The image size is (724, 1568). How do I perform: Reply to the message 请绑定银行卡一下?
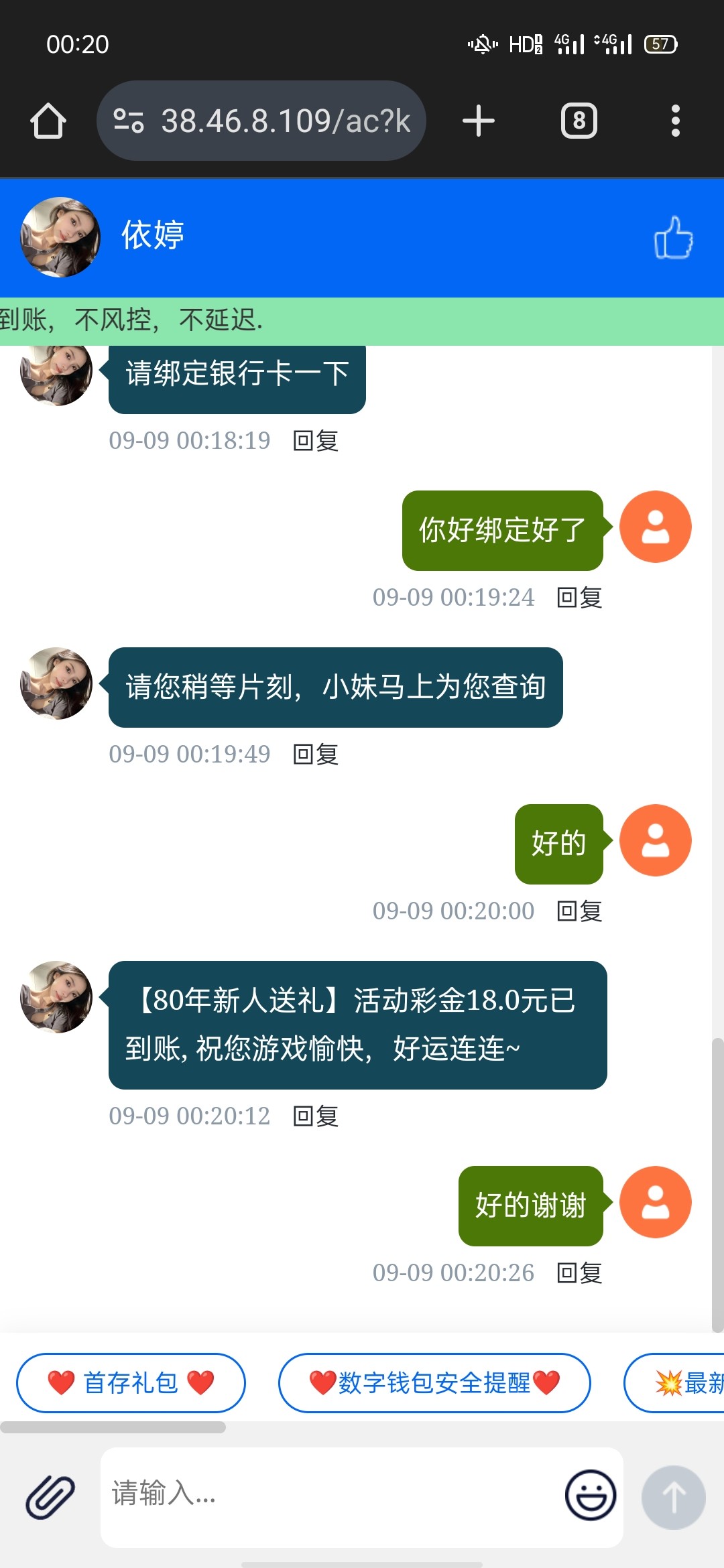point(316,441)
